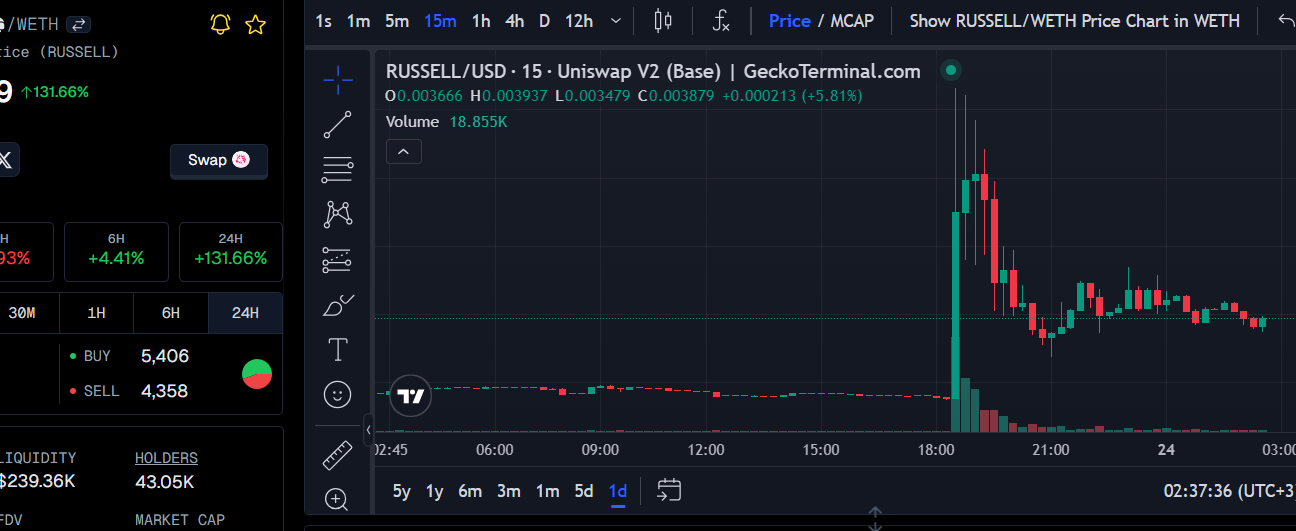Switch chart to MCAP view

(x=851, y=20)
